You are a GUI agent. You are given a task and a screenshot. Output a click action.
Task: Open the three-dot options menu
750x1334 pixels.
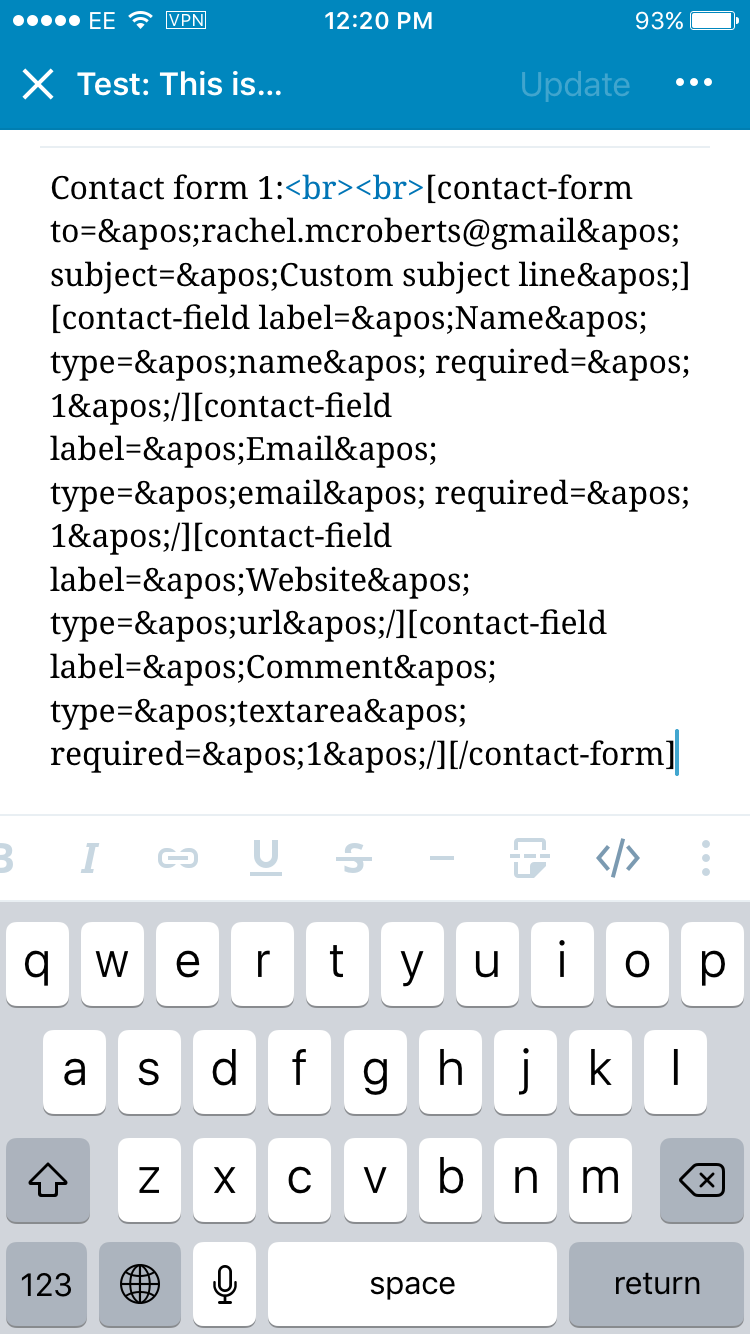point(694,84)
